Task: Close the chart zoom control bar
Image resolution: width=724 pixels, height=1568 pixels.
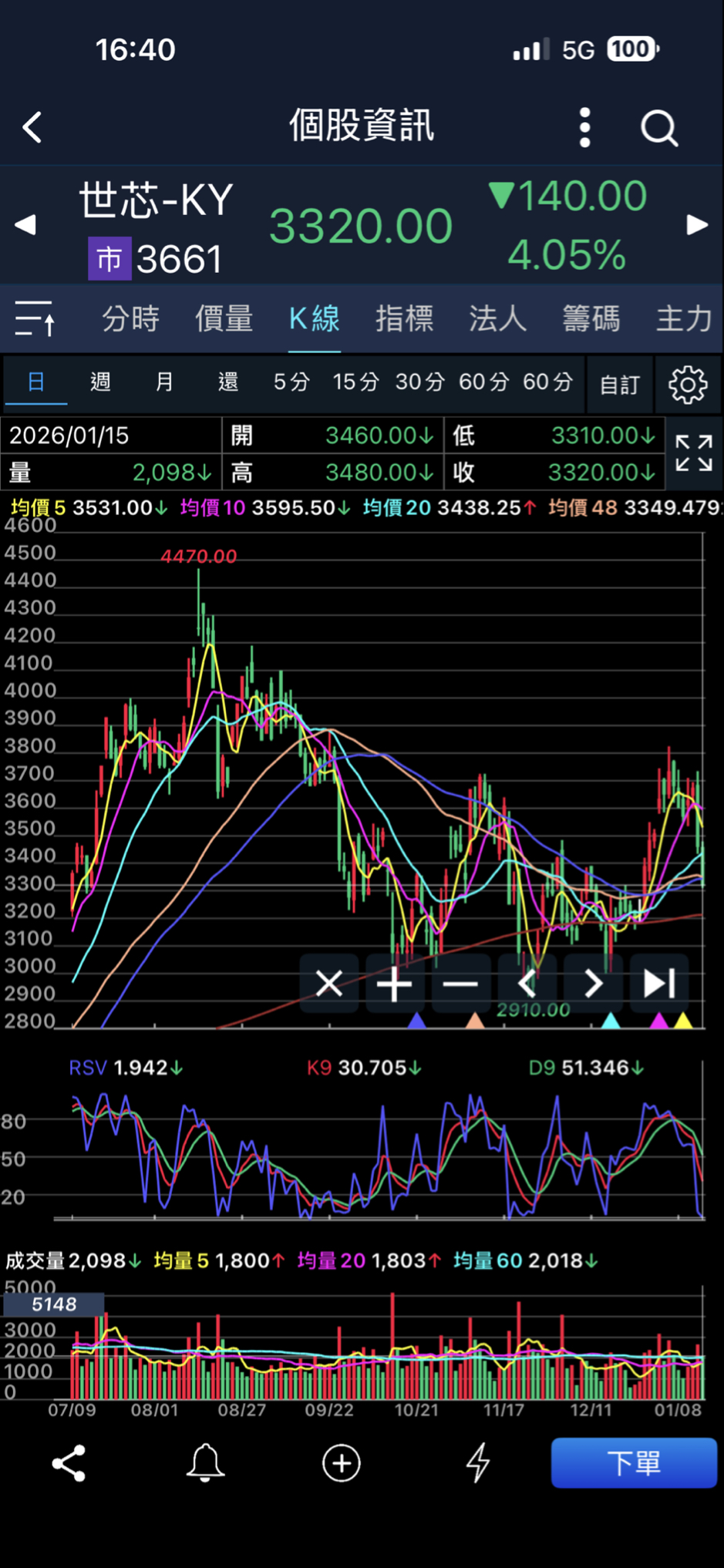Action: coord(329,983)
